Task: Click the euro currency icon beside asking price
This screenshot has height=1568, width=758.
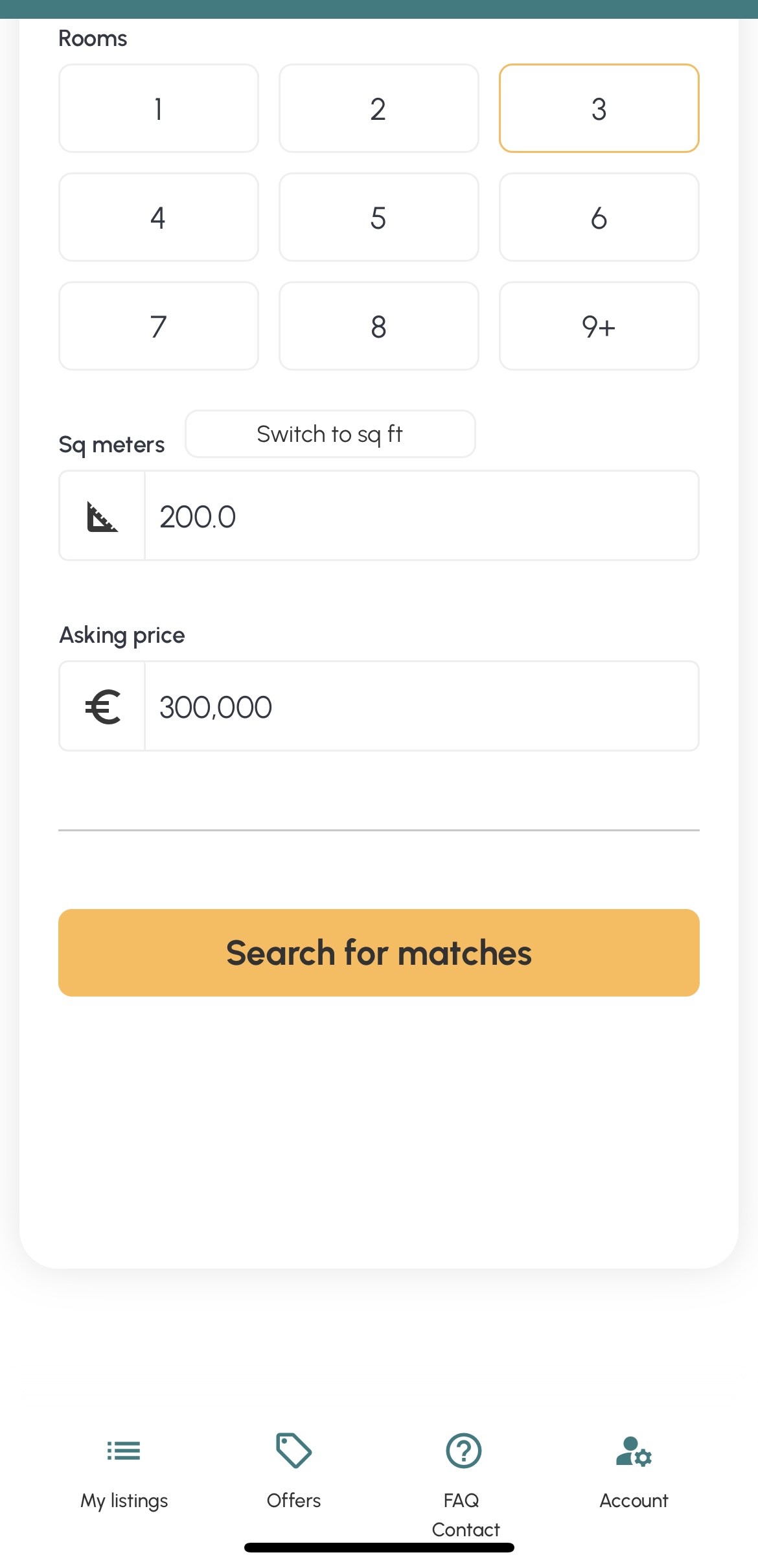Action: click(102, 706)
